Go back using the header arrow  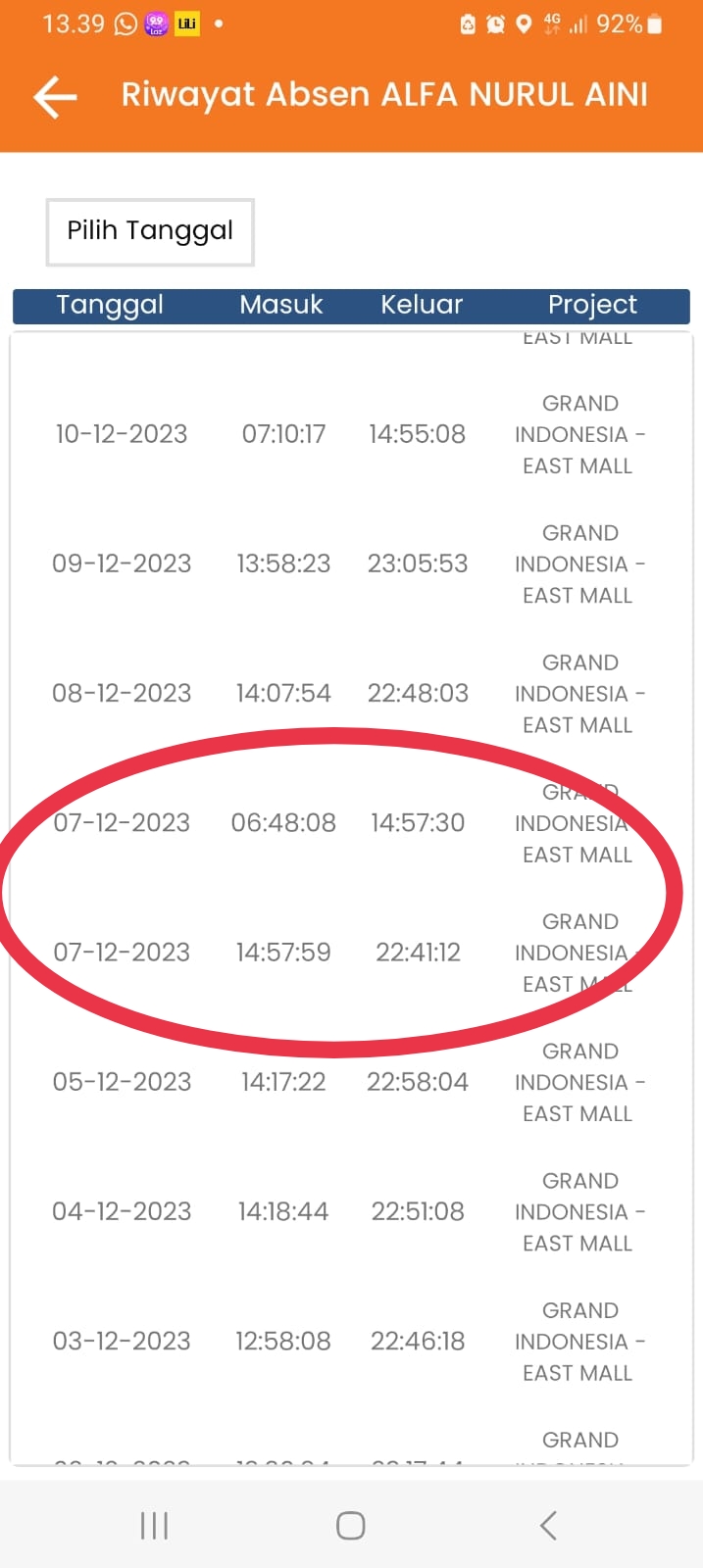(55, 96)
